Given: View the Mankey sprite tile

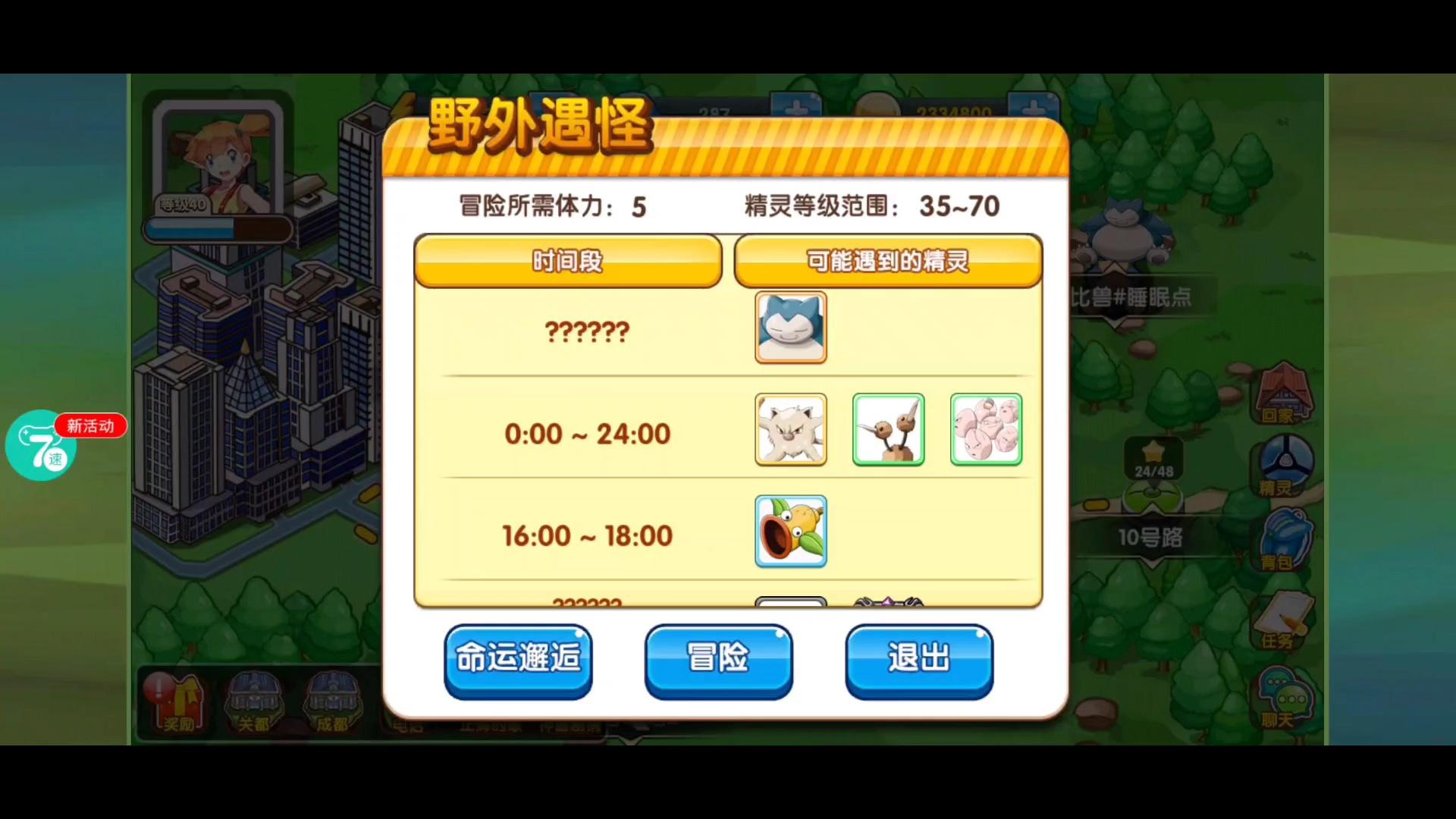Looking at the screenshot, I should pyautogui.click(x=790, y=429).
